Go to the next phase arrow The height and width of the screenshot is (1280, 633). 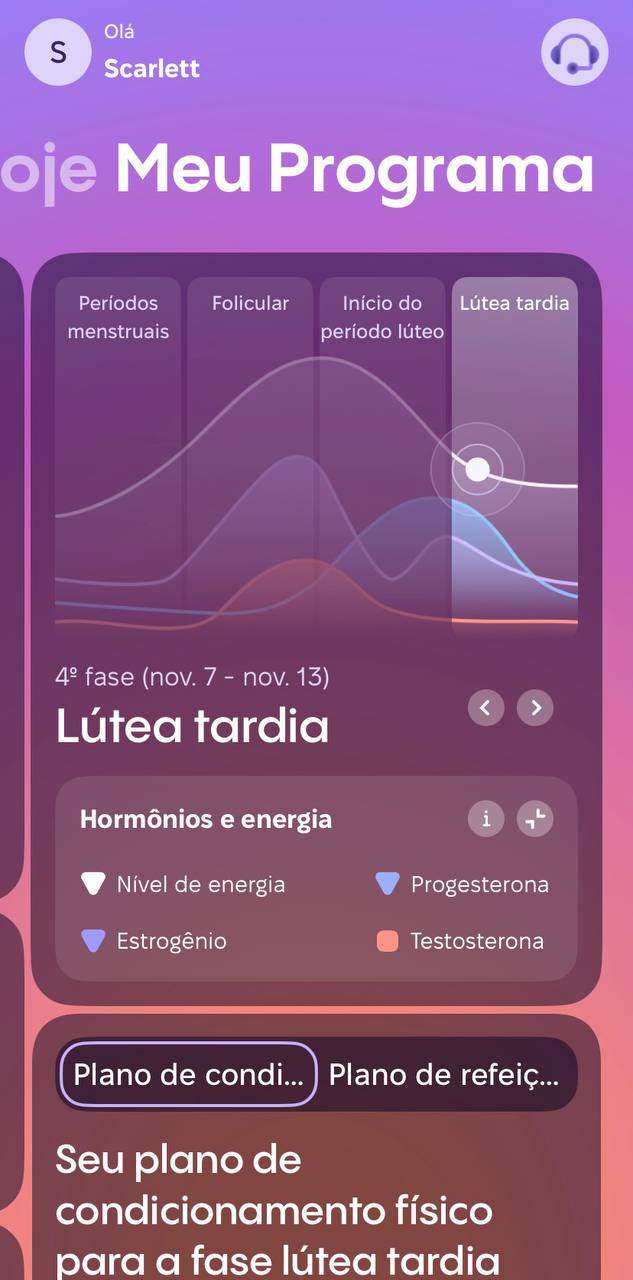pos(535,708)
